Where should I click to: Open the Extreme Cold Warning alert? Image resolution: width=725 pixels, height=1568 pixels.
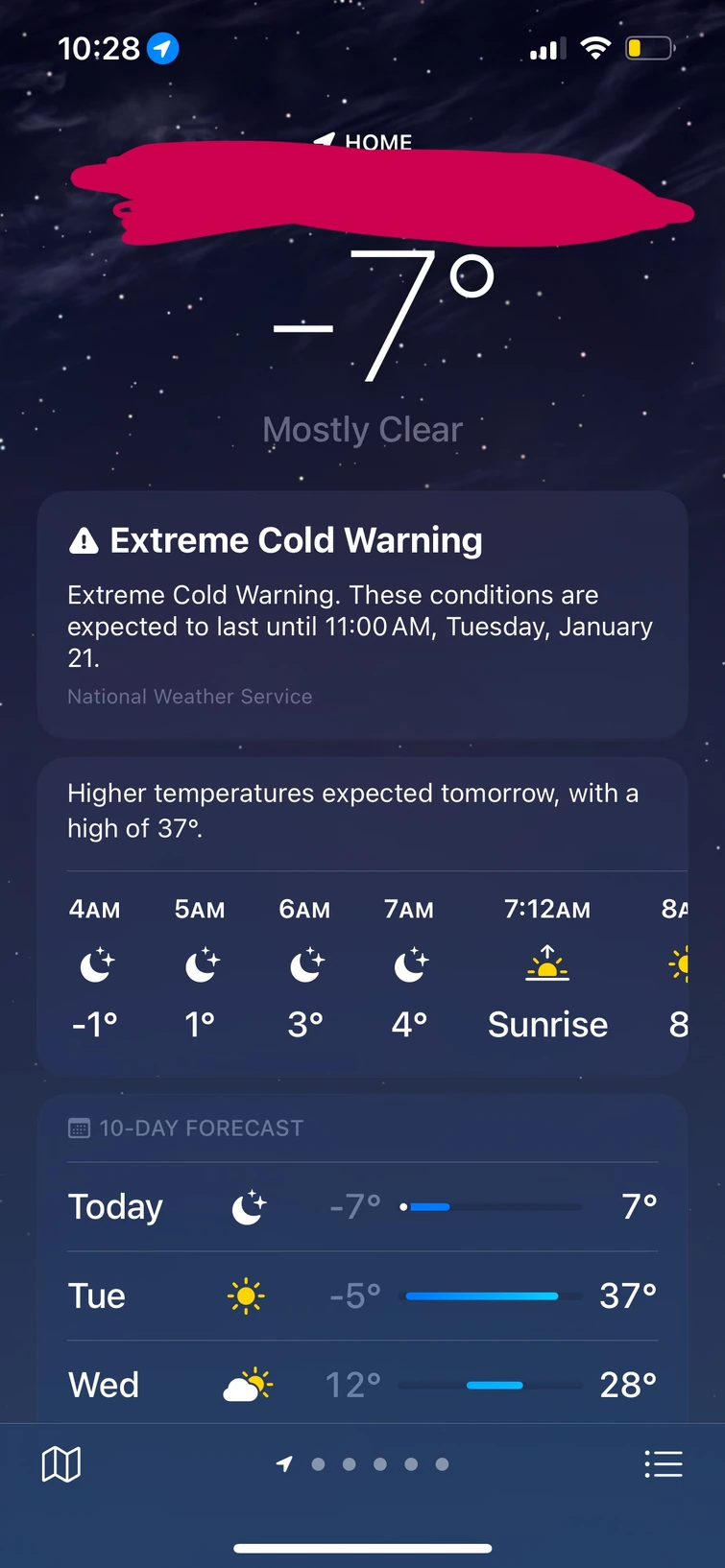(362, 614)
